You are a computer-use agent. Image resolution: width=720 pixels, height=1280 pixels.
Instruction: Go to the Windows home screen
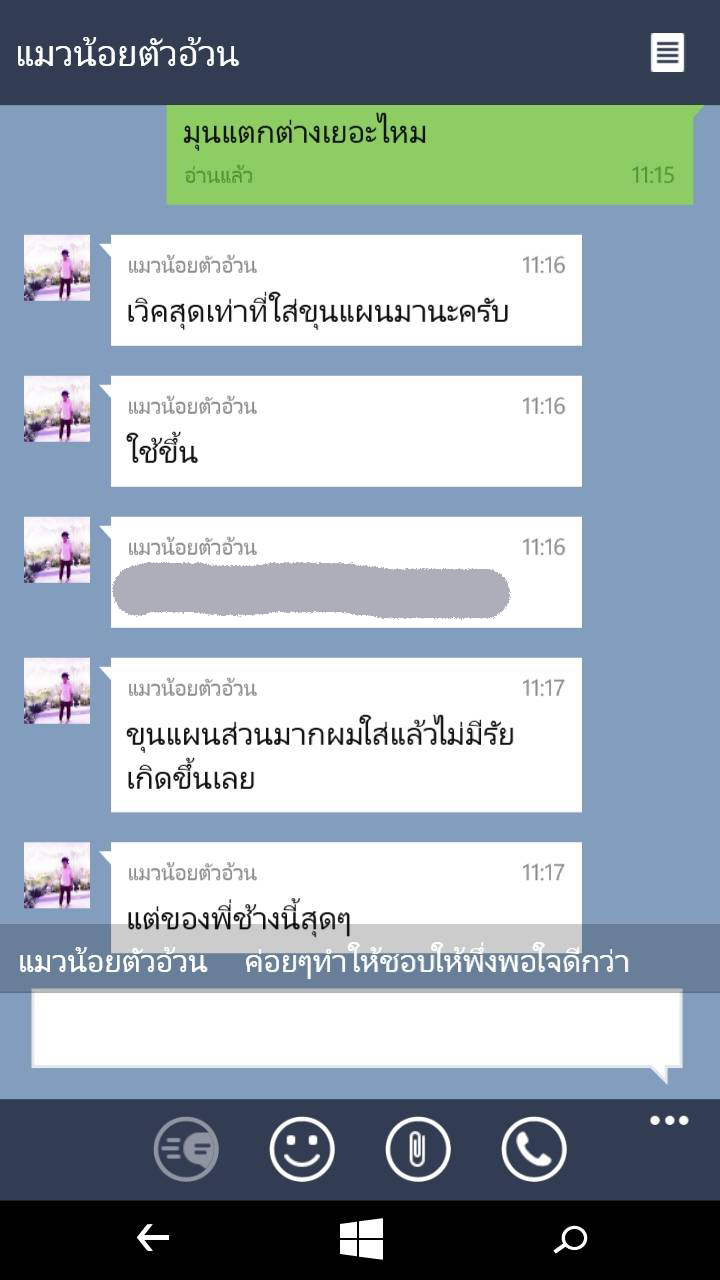click(x=361, y=1239)
